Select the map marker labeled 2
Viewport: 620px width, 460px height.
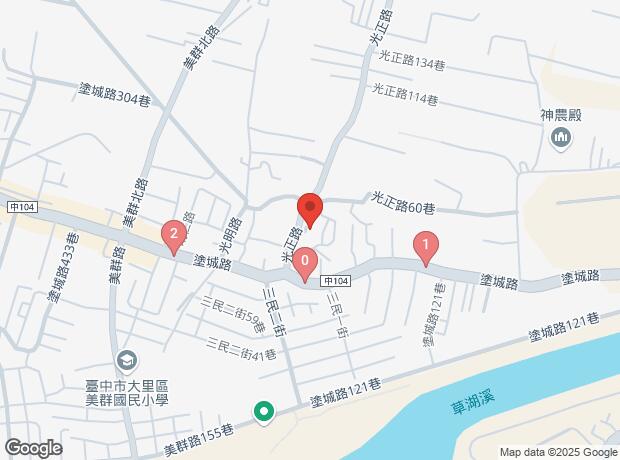click(175, 237)
